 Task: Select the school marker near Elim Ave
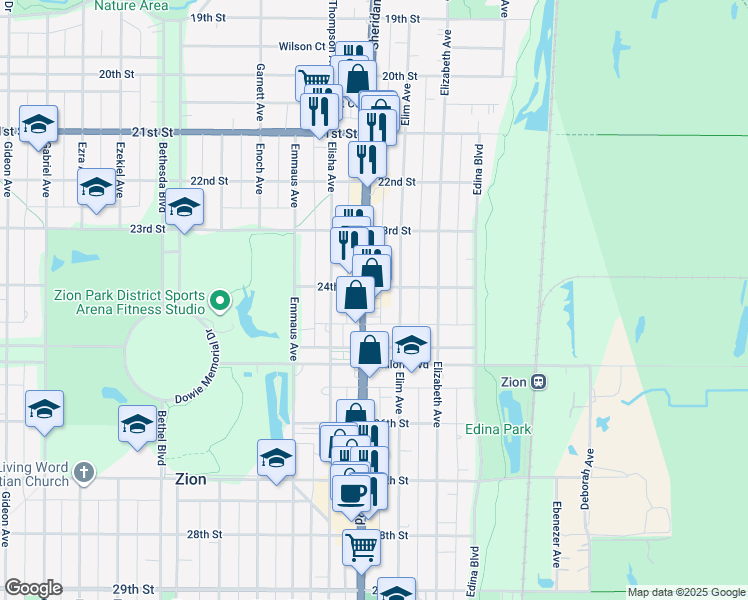[x=411, y=345]
